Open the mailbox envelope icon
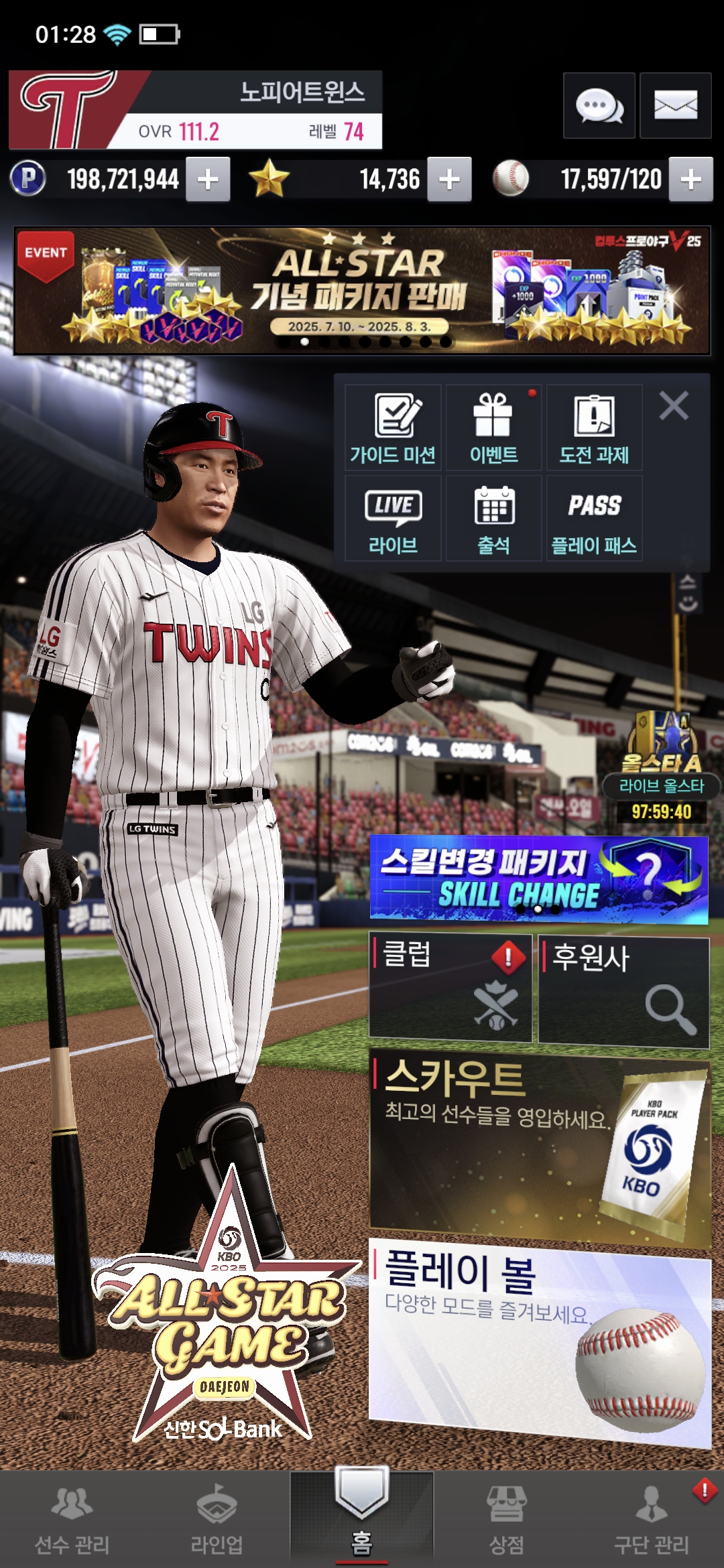724x1568 pixels. (x=675, y=106)
